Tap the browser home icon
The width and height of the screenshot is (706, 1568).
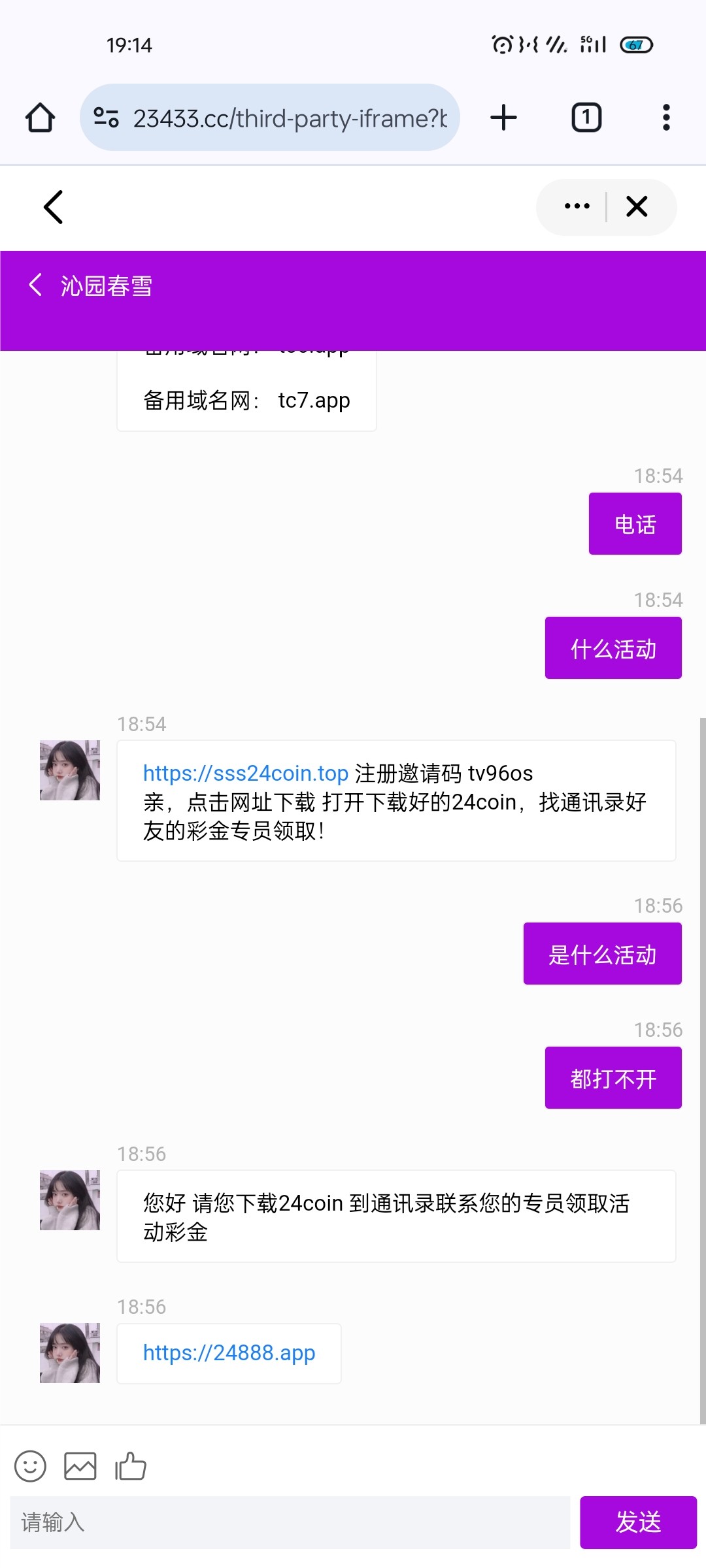pyautogui.click(x=41, y=118)
